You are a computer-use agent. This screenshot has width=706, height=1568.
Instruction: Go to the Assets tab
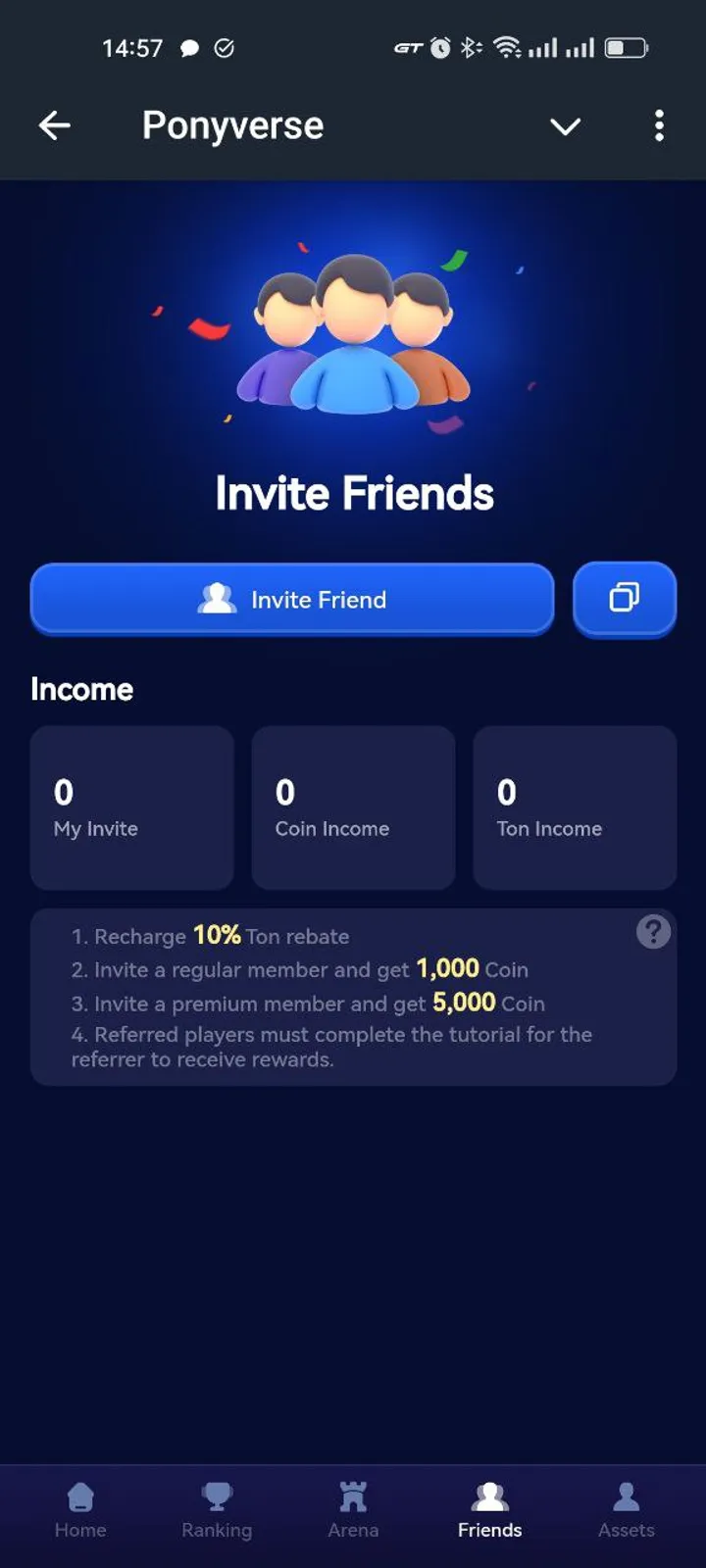tap(626, 1510)
